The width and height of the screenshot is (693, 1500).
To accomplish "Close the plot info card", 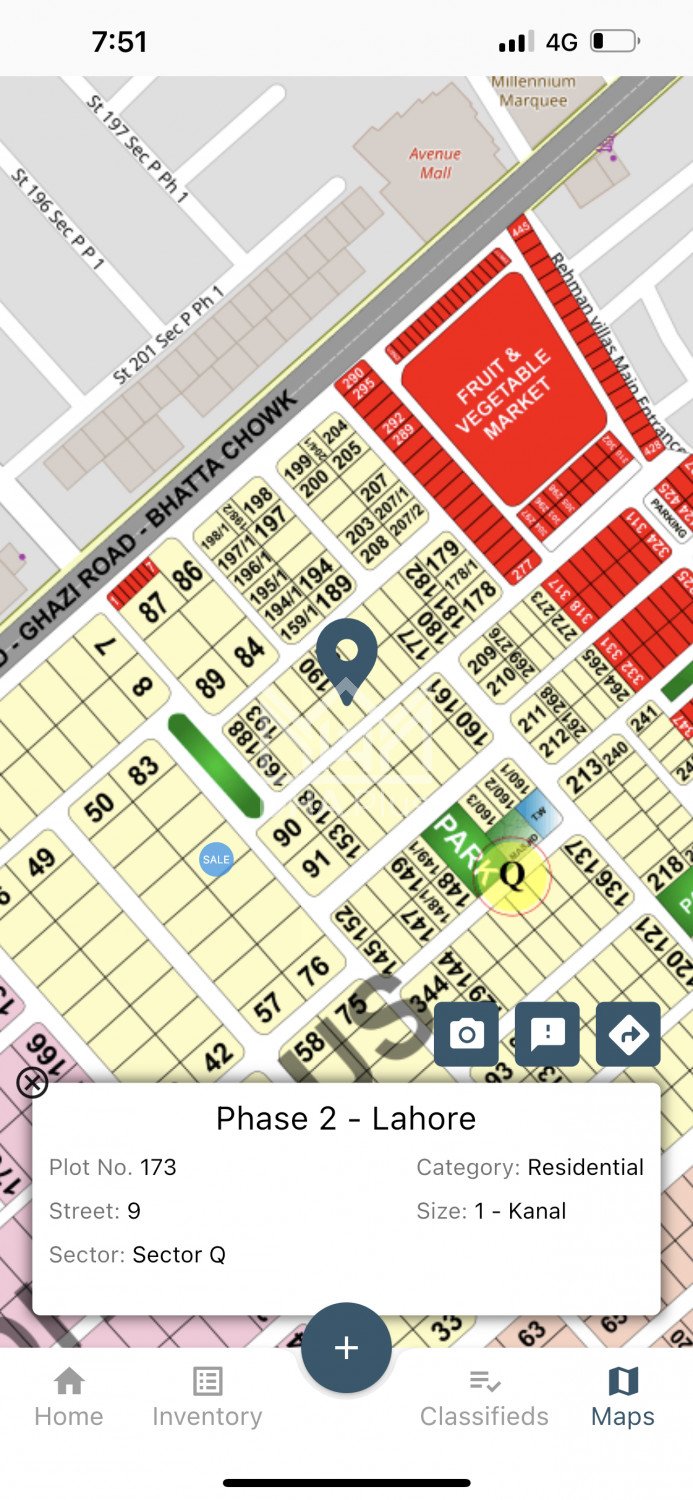I will [x=33, y=1082].
